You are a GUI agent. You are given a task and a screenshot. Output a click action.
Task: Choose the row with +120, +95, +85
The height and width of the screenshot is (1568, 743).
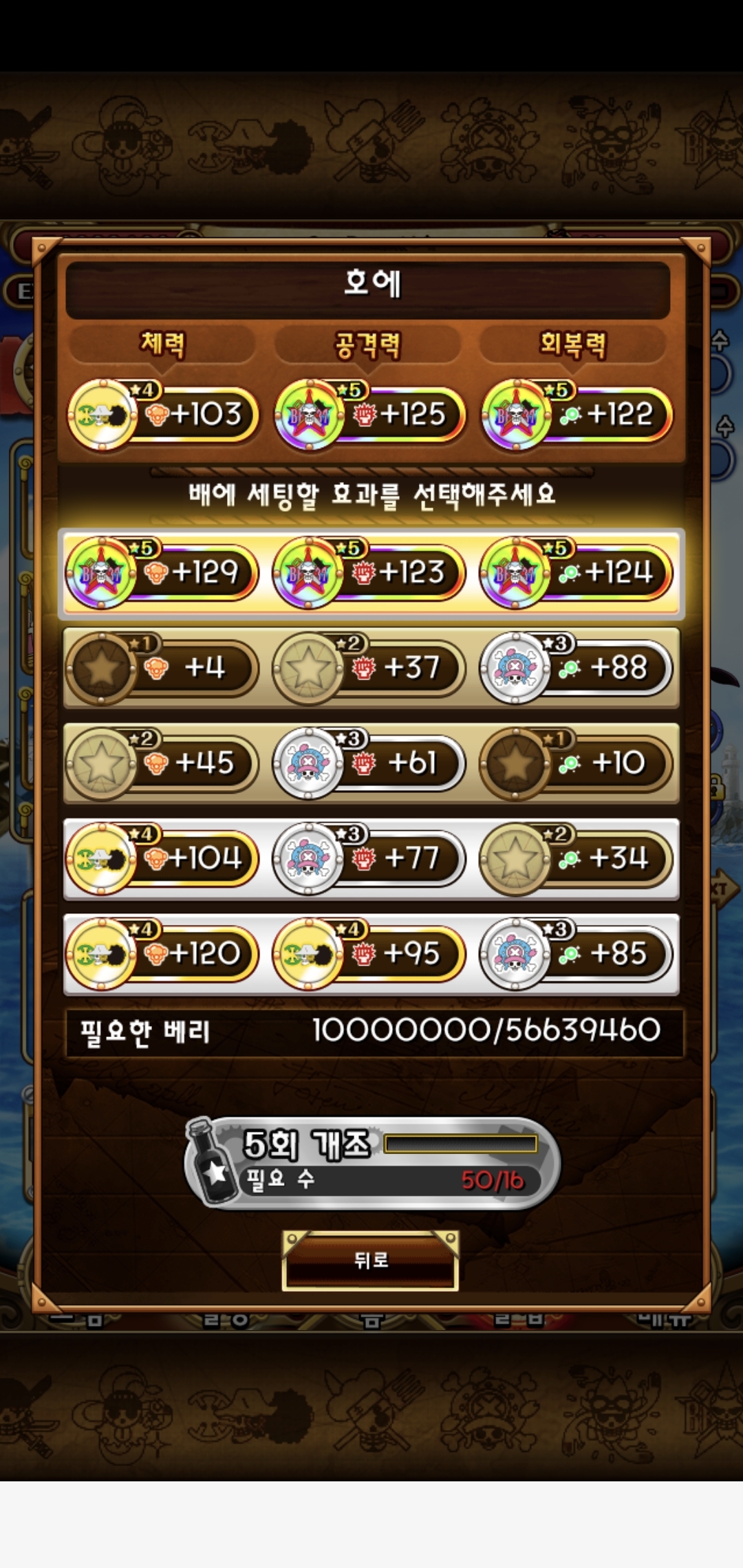click(x=371, y=954)
